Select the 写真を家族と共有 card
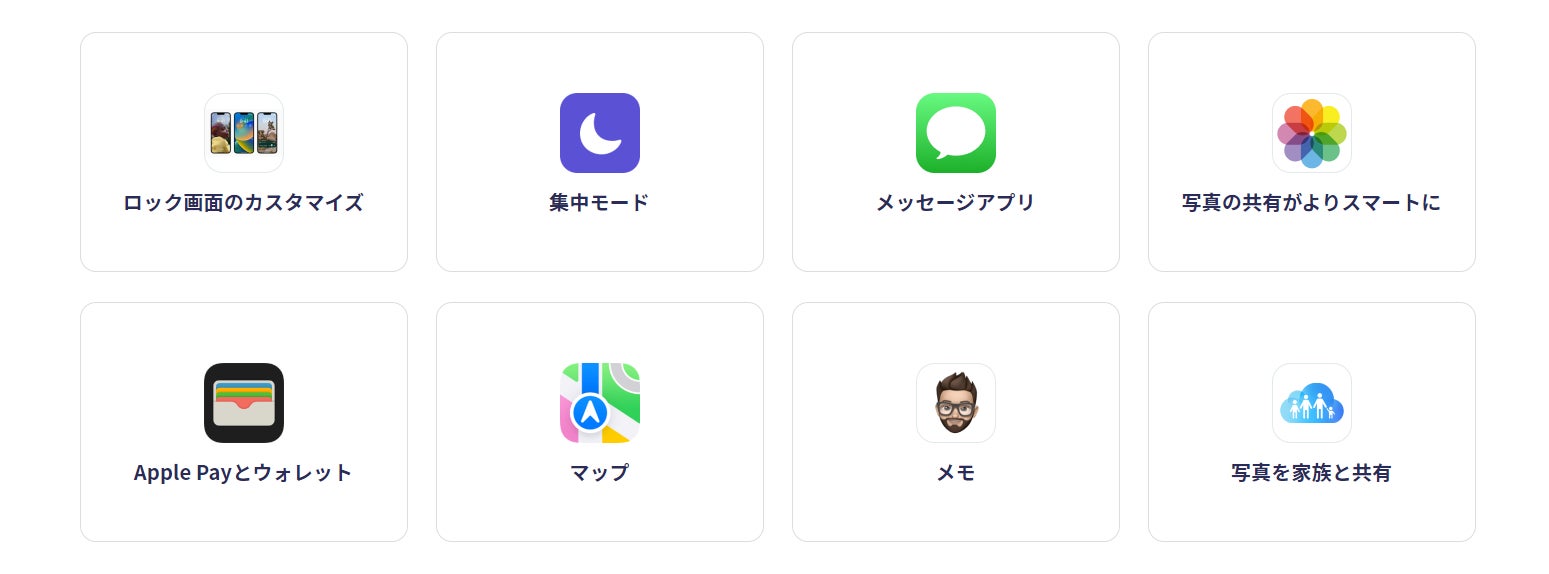This screenshot has width=1549, height=574. 1311,422
